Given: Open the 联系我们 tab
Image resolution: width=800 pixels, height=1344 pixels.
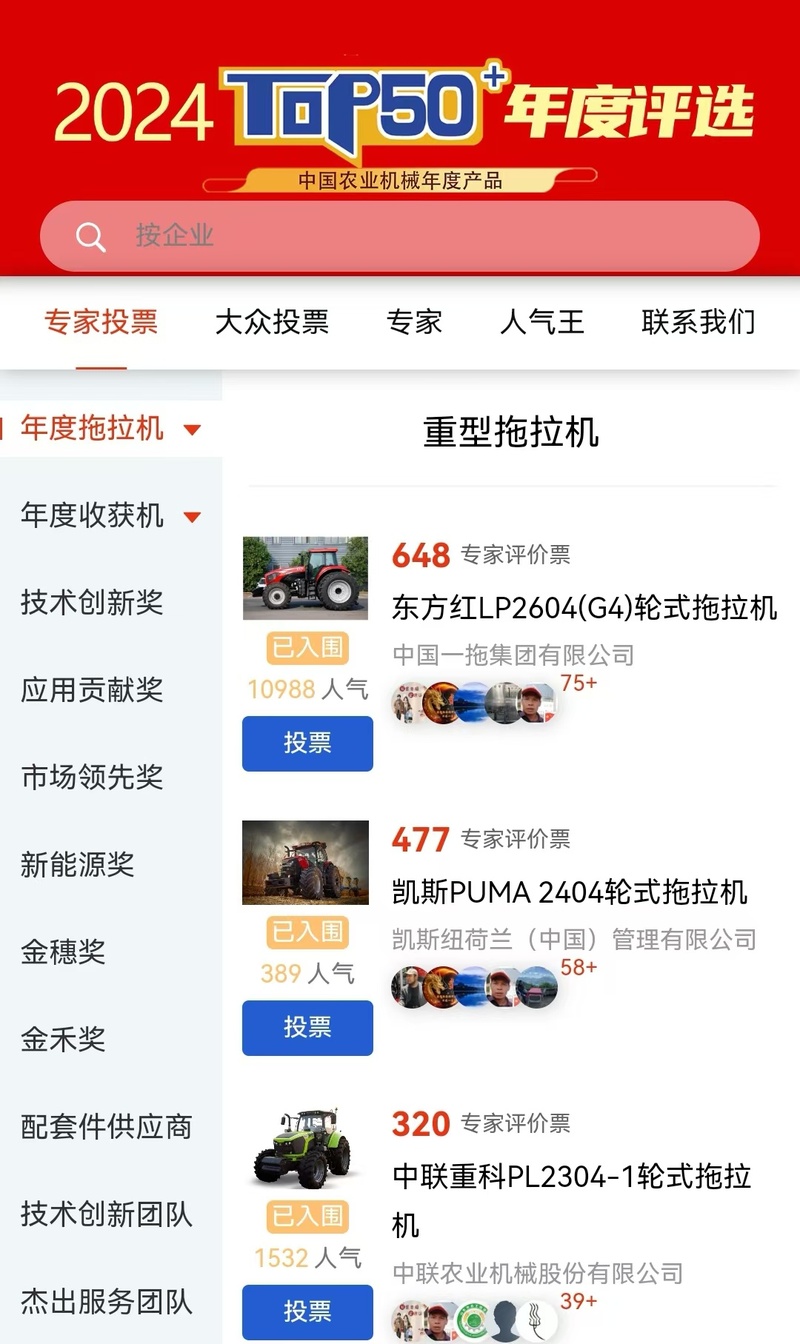Looking at the screenshot, I should (698, 322).
